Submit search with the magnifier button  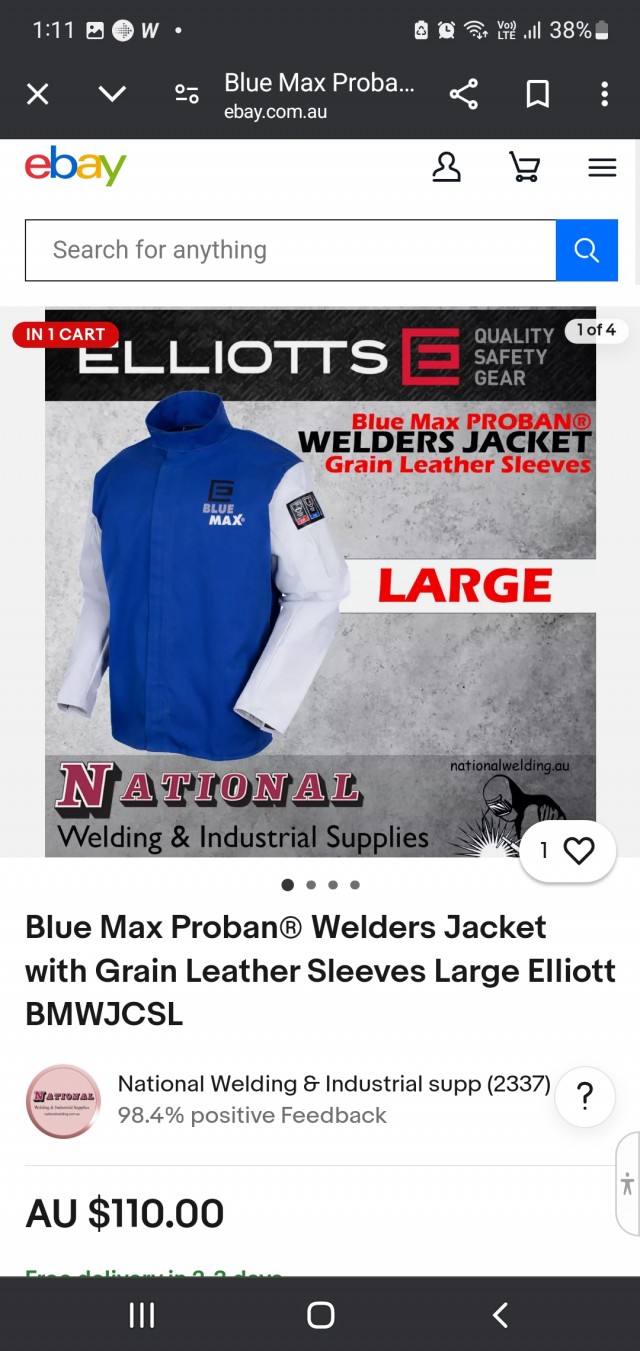(587, 250)
